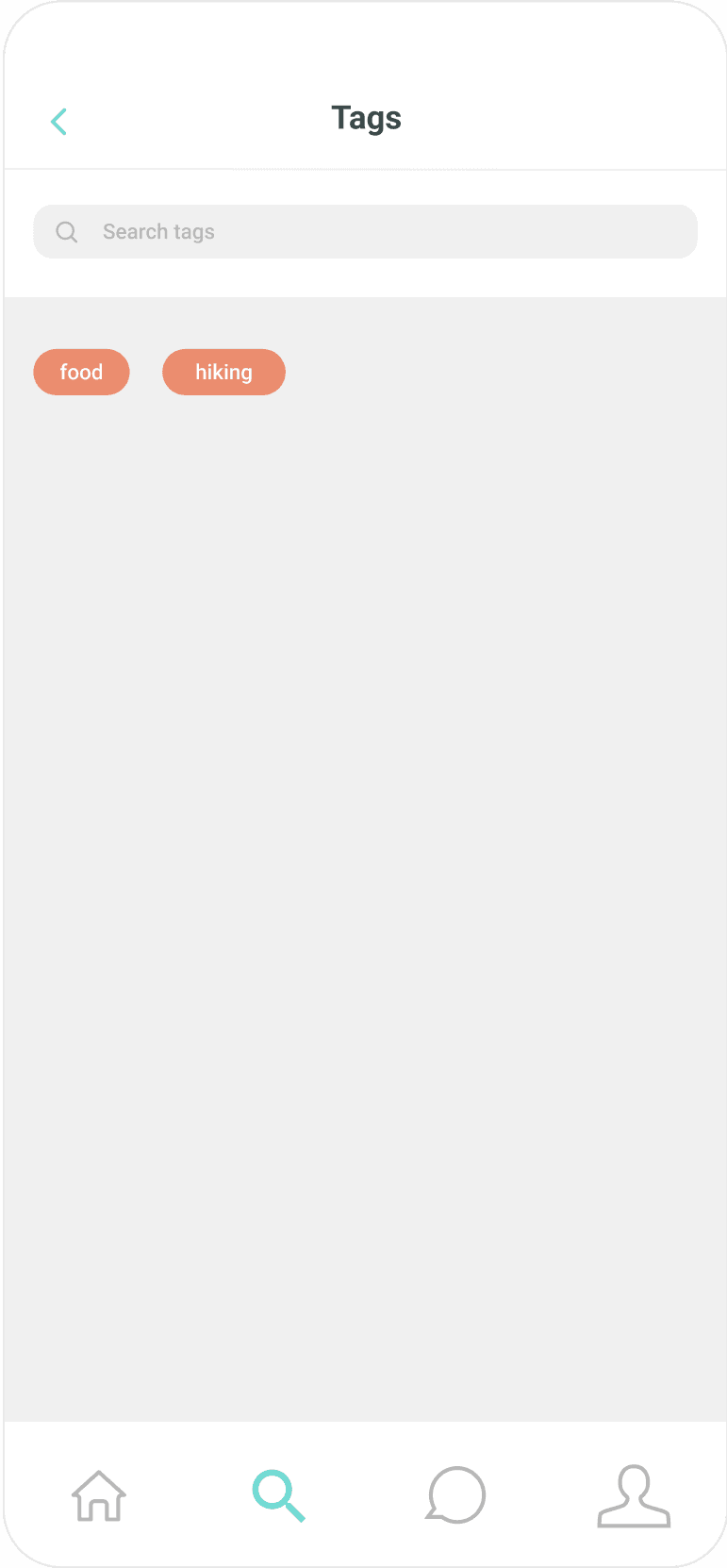The height and width of the screenshot is (1568, 727).
Task: Open the magnifier search tab
Action: click(x=278, y=1495)
